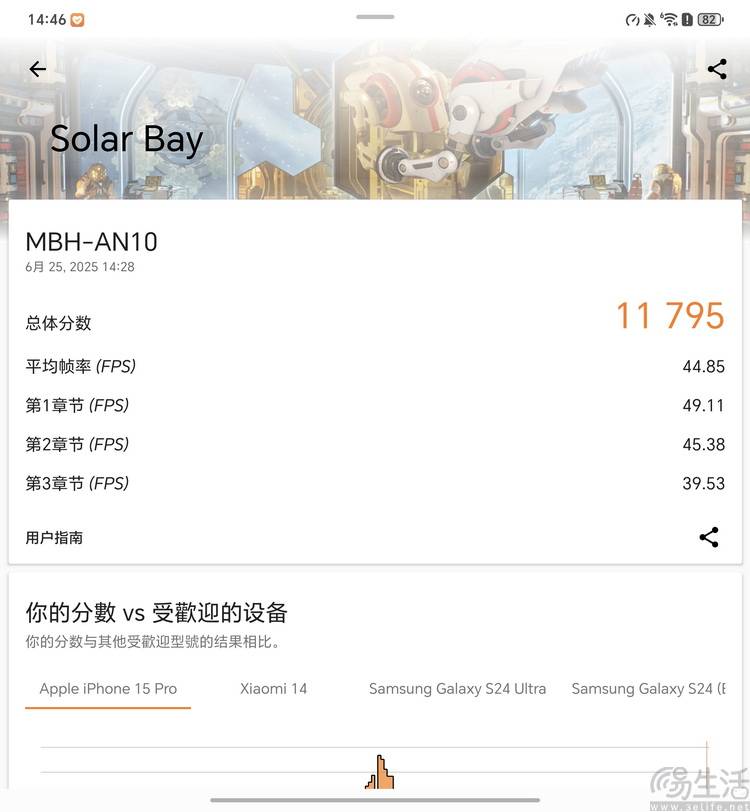Screen dimensions: 750x812
Task: Compare with Samsung Galaxy S24 Ultra tab
Action: point(457,689)
